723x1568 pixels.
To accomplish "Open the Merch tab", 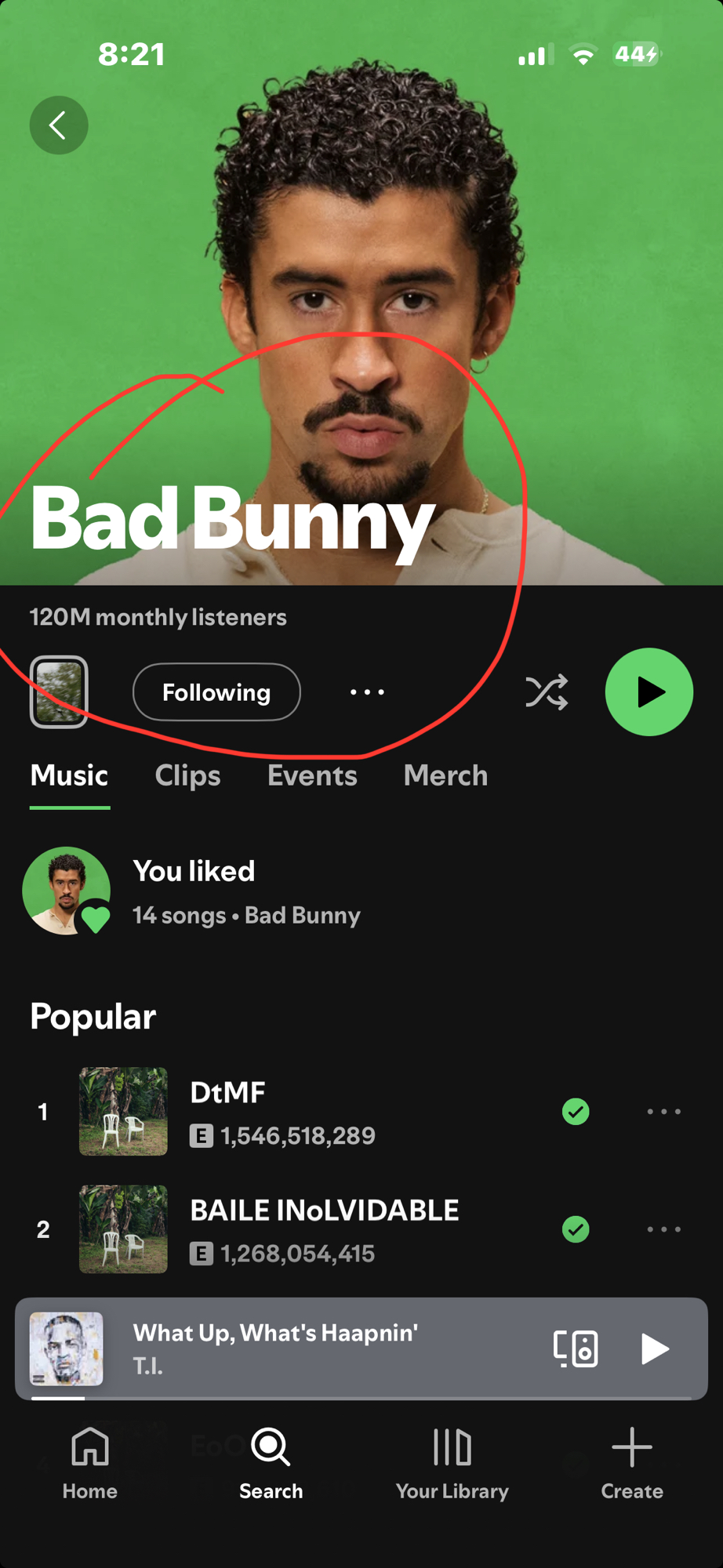I will [x=445, y=776].
